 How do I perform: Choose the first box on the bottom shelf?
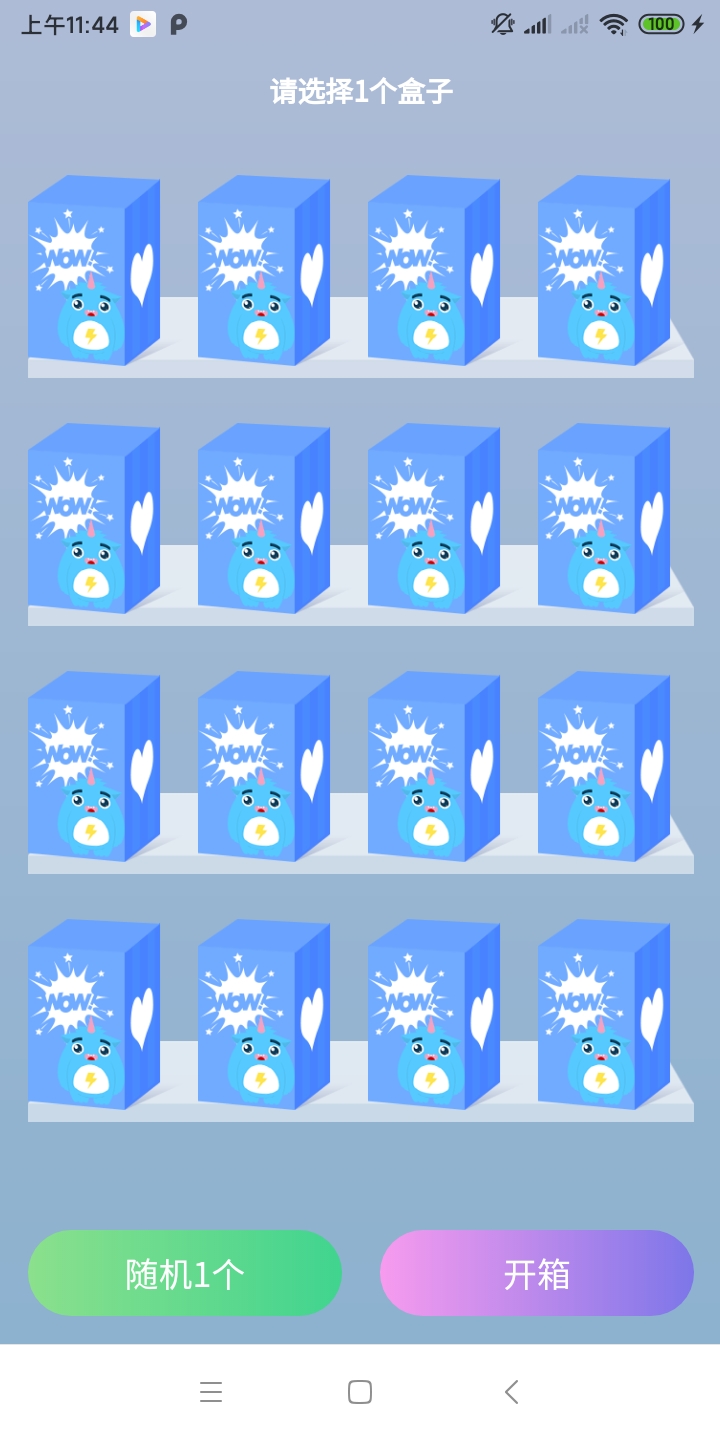point(93,1015)
